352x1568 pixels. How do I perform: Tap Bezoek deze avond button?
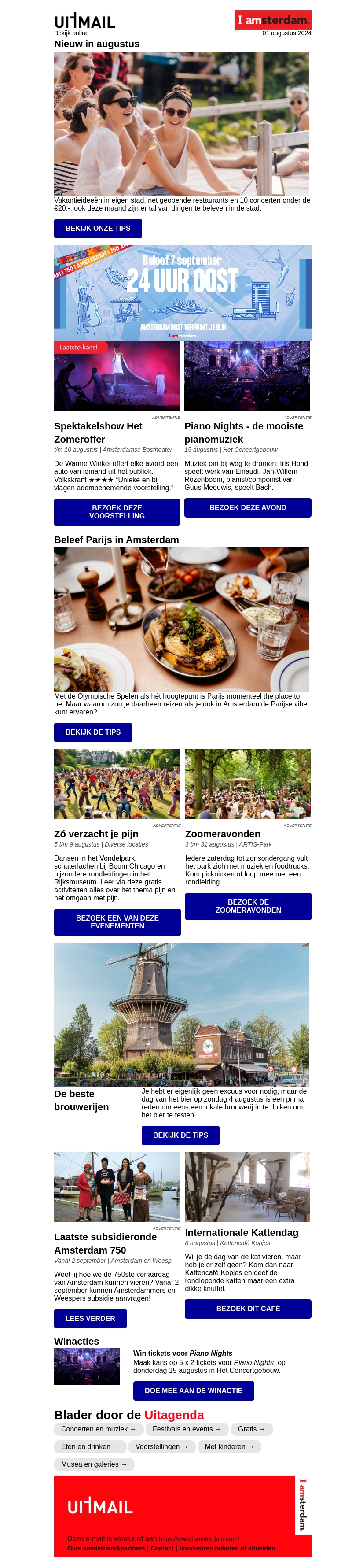tap(247, 508)
